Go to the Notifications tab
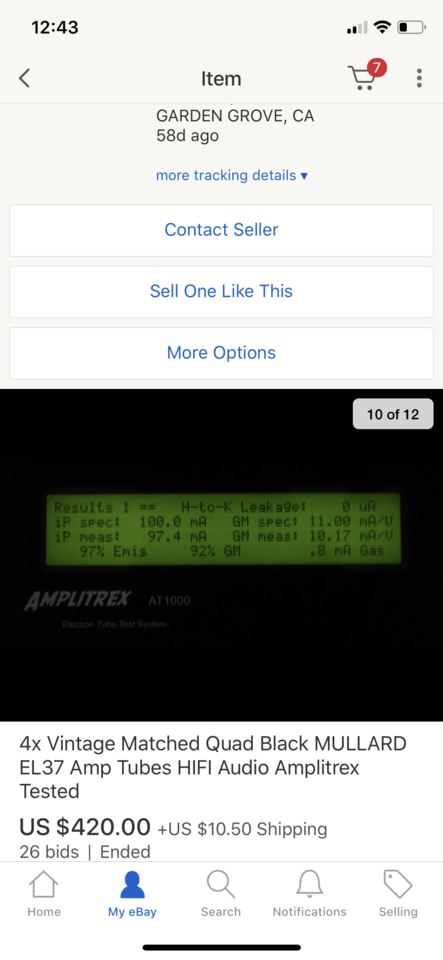Screen dimensions: 443x960 click(x=310, y=894)
